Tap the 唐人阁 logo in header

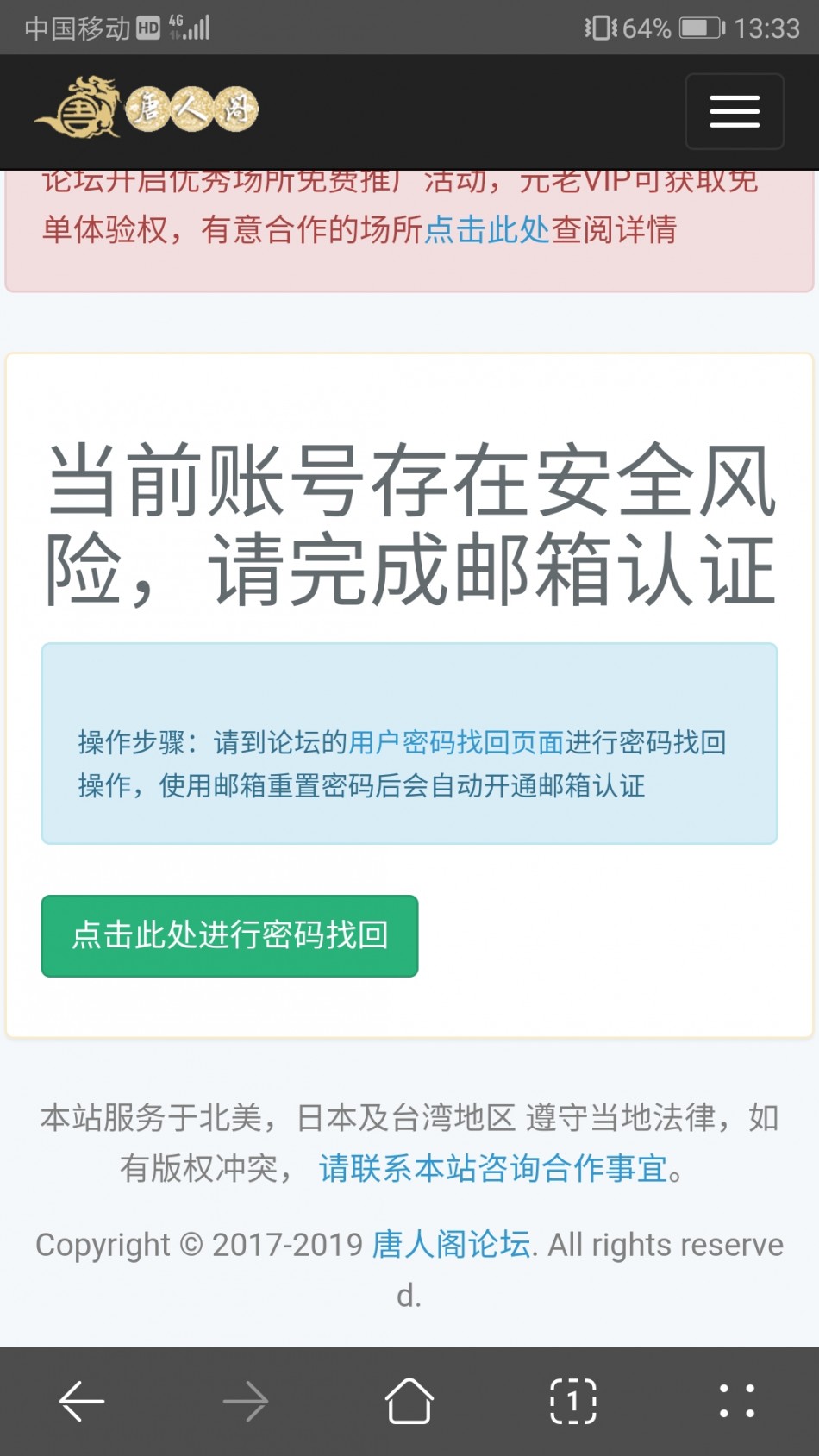coord(147,109)
